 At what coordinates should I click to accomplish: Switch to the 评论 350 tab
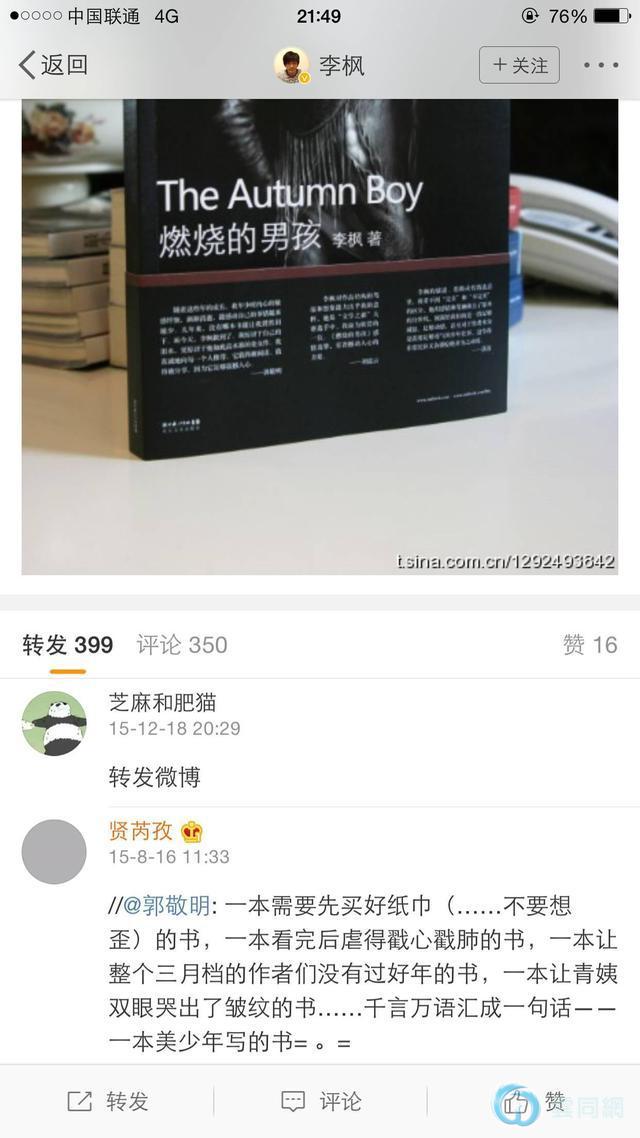coord(182,645)
